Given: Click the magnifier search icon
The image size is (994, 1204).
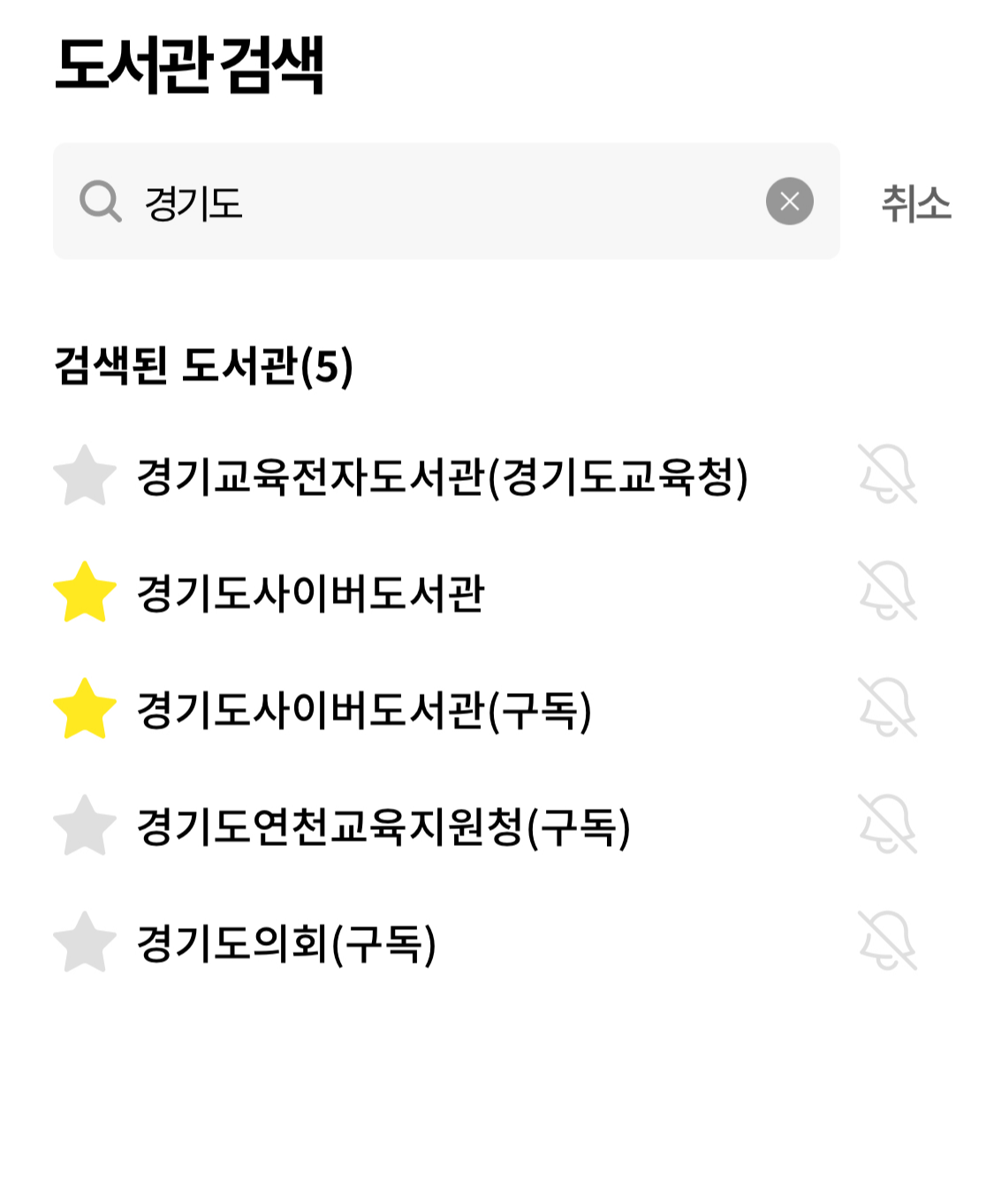Looking at the screenshot, I should pos(100,202).
